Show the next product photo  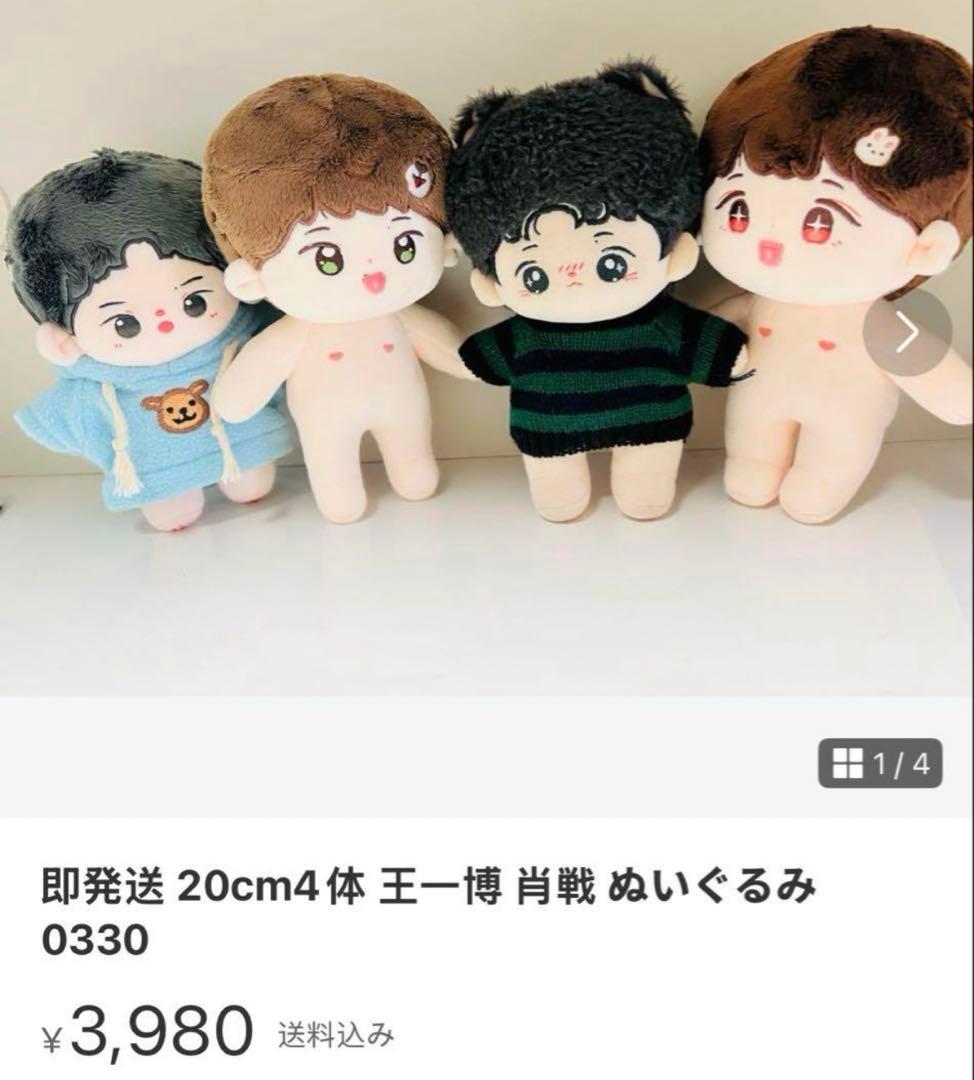907,333
